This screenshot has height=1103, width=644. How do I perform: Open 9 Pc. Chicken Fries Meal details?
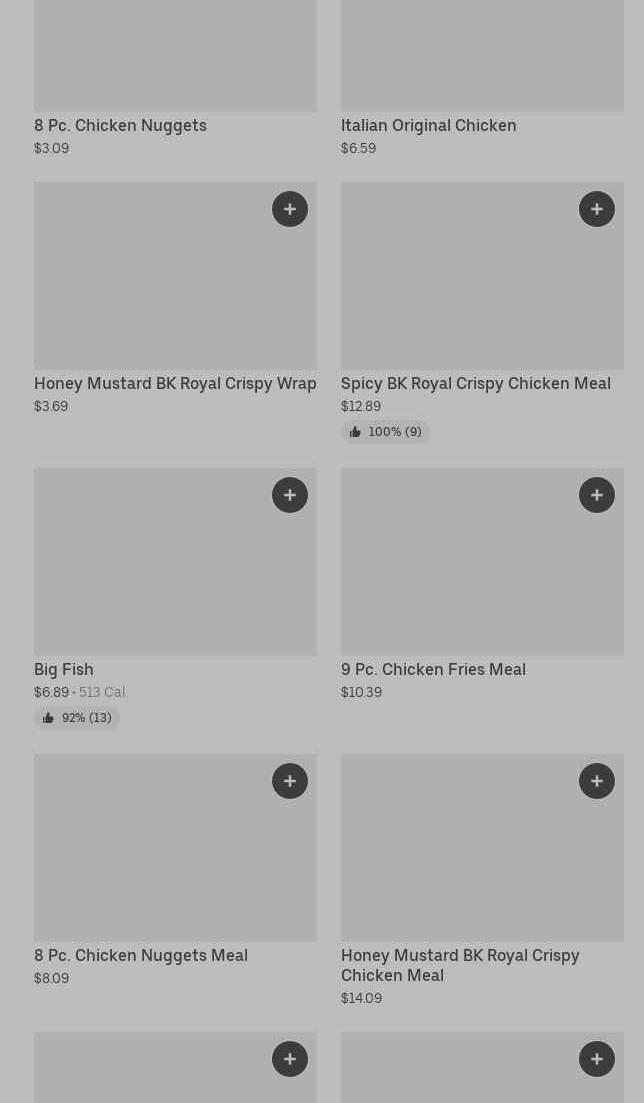(482, 585)
